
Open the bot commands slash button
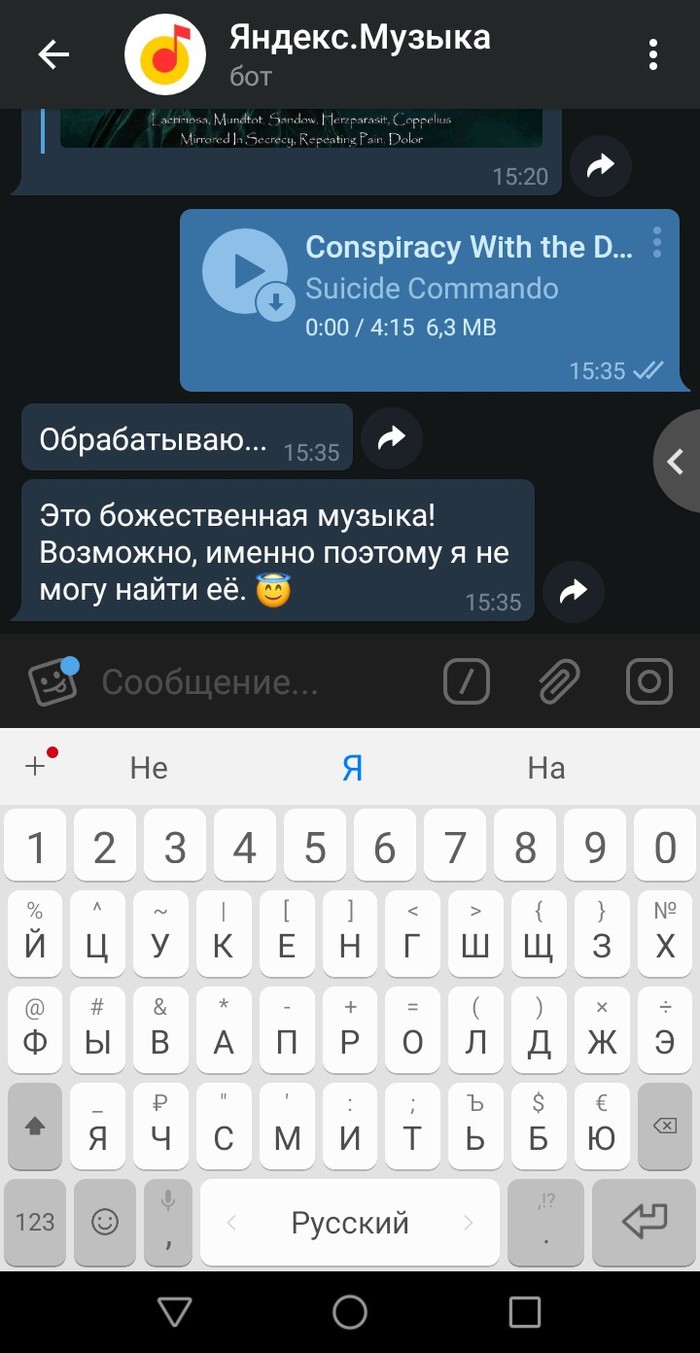(466, 682)
